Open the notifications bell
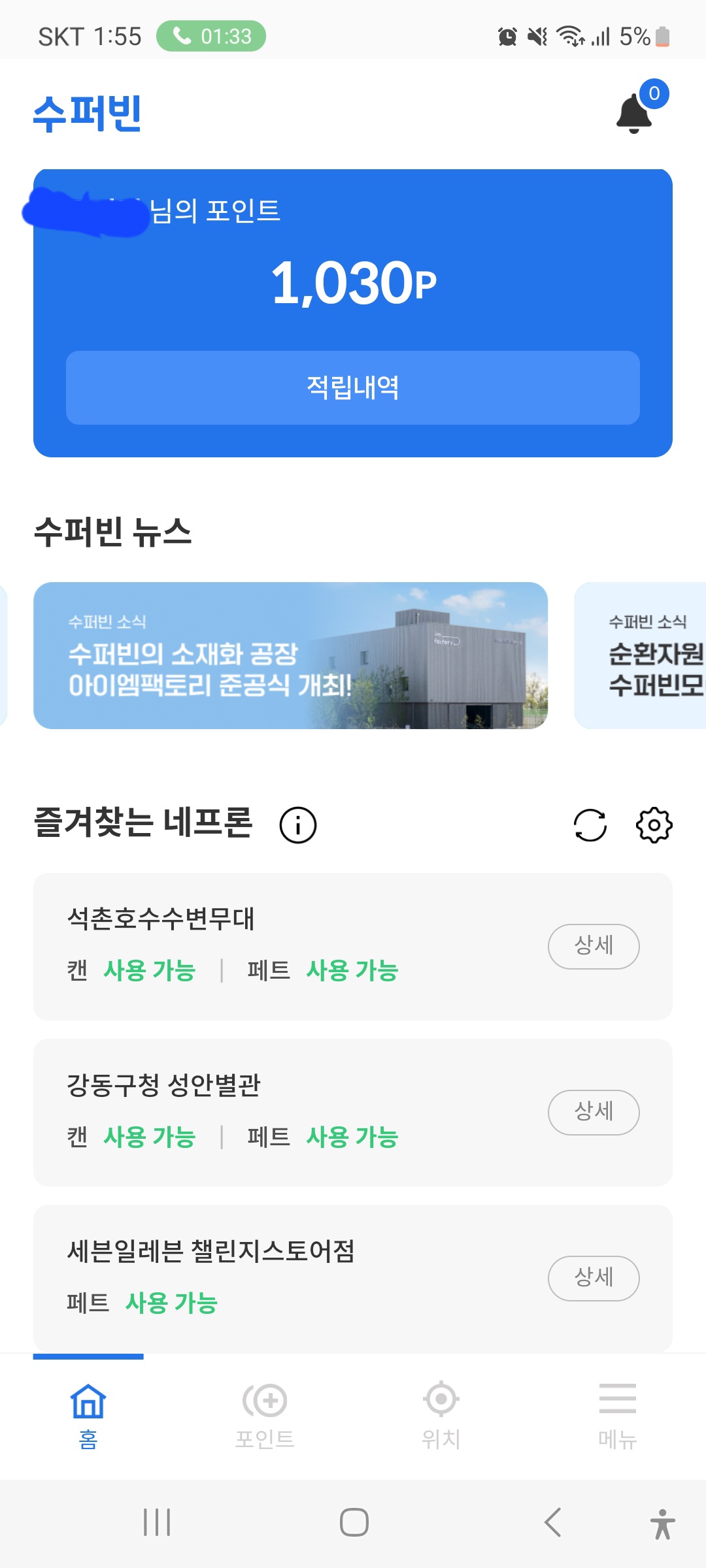The image size is (706, 1568). click(635, 114)
